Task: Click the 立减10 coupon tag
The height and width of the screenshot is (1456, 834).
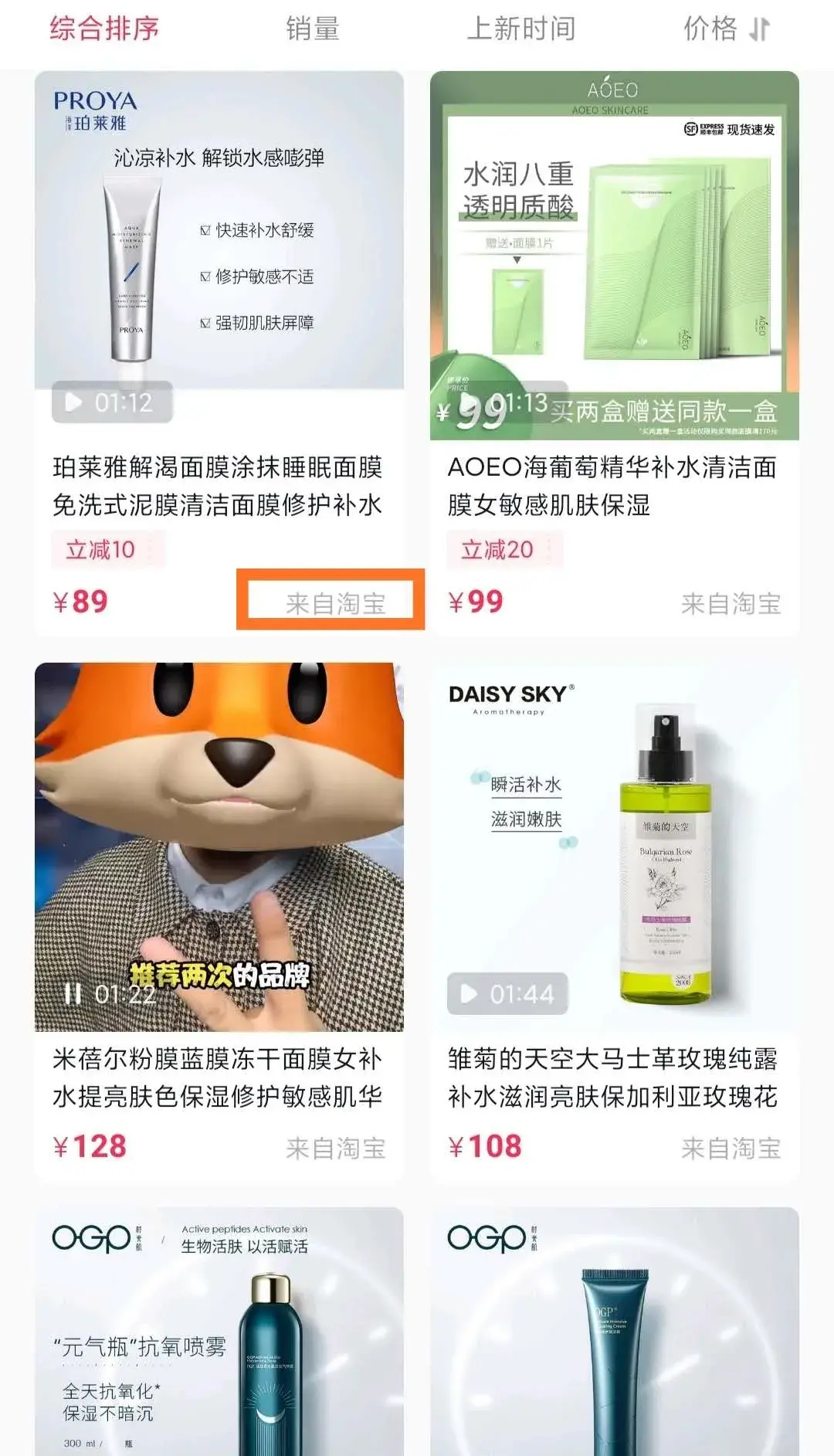Action: coord(110,548)
